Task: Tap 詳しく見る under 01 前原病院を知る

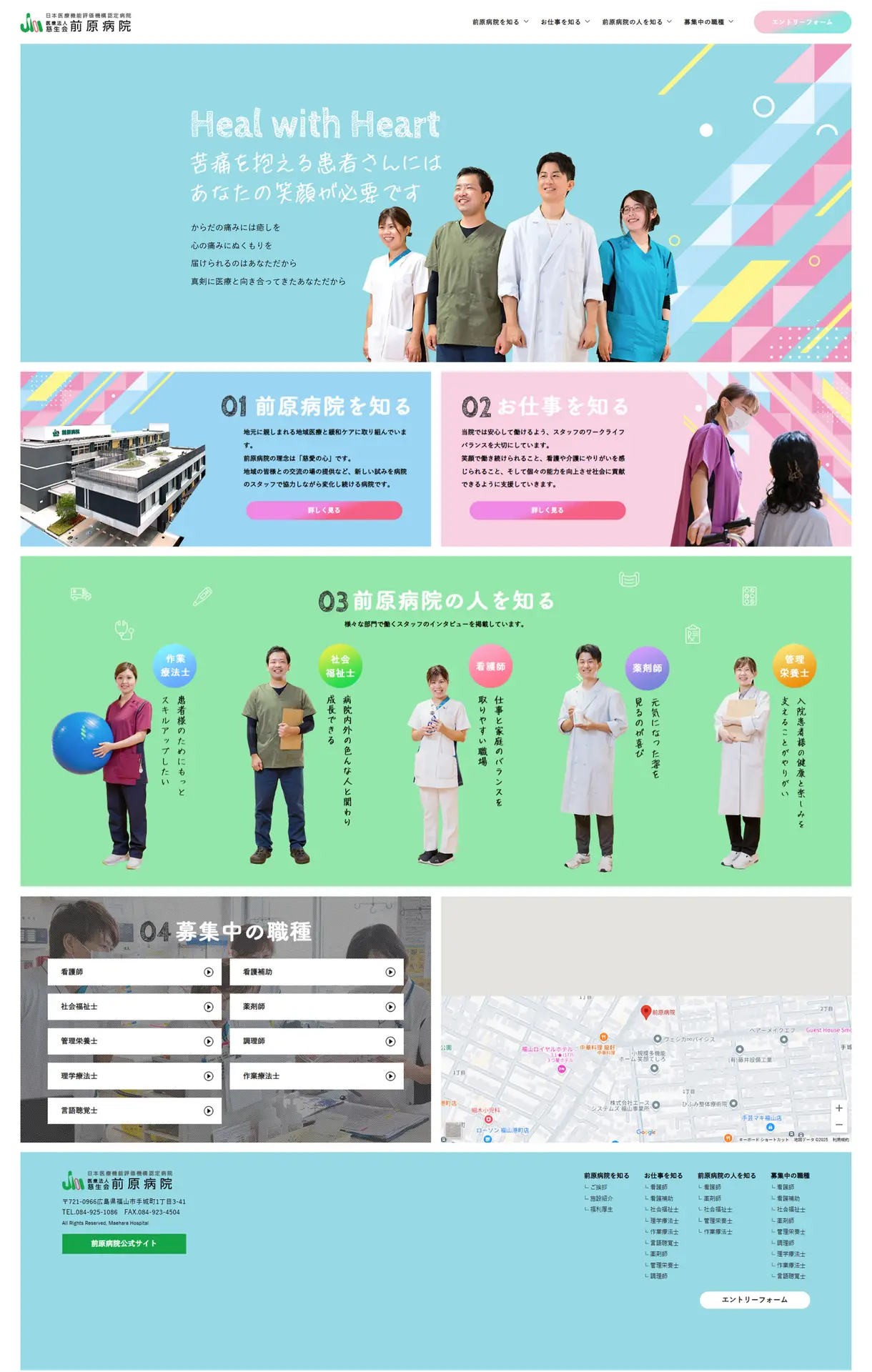Action: (324, 510)
